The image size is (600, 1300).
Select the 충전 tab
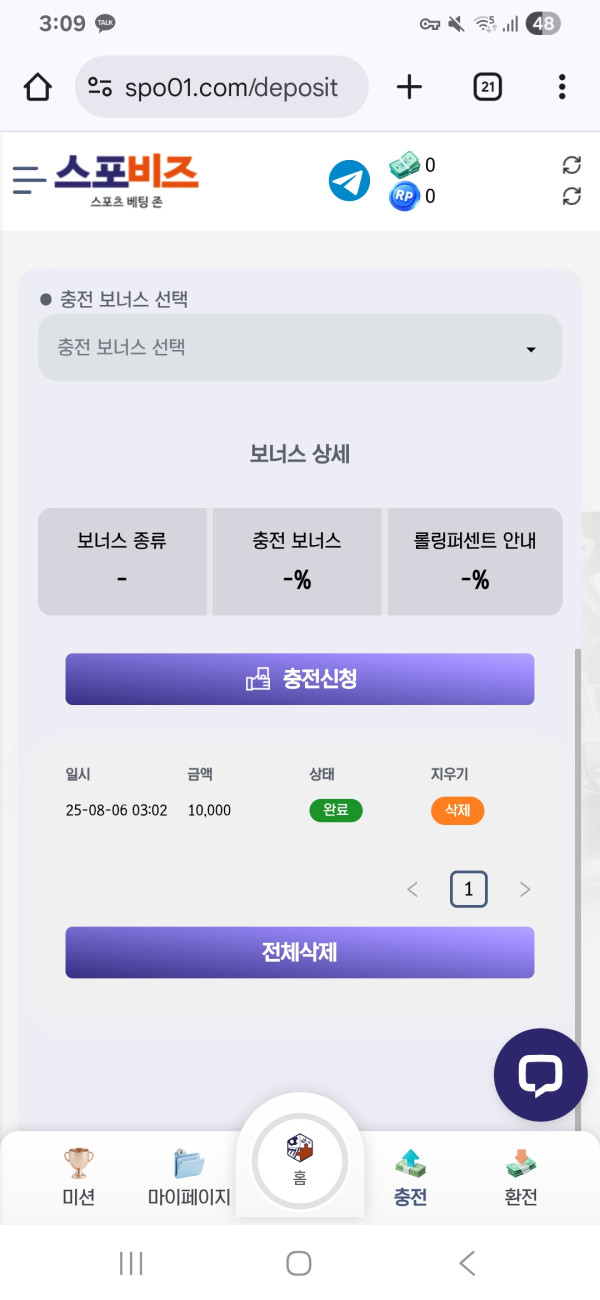(411, 1177)
